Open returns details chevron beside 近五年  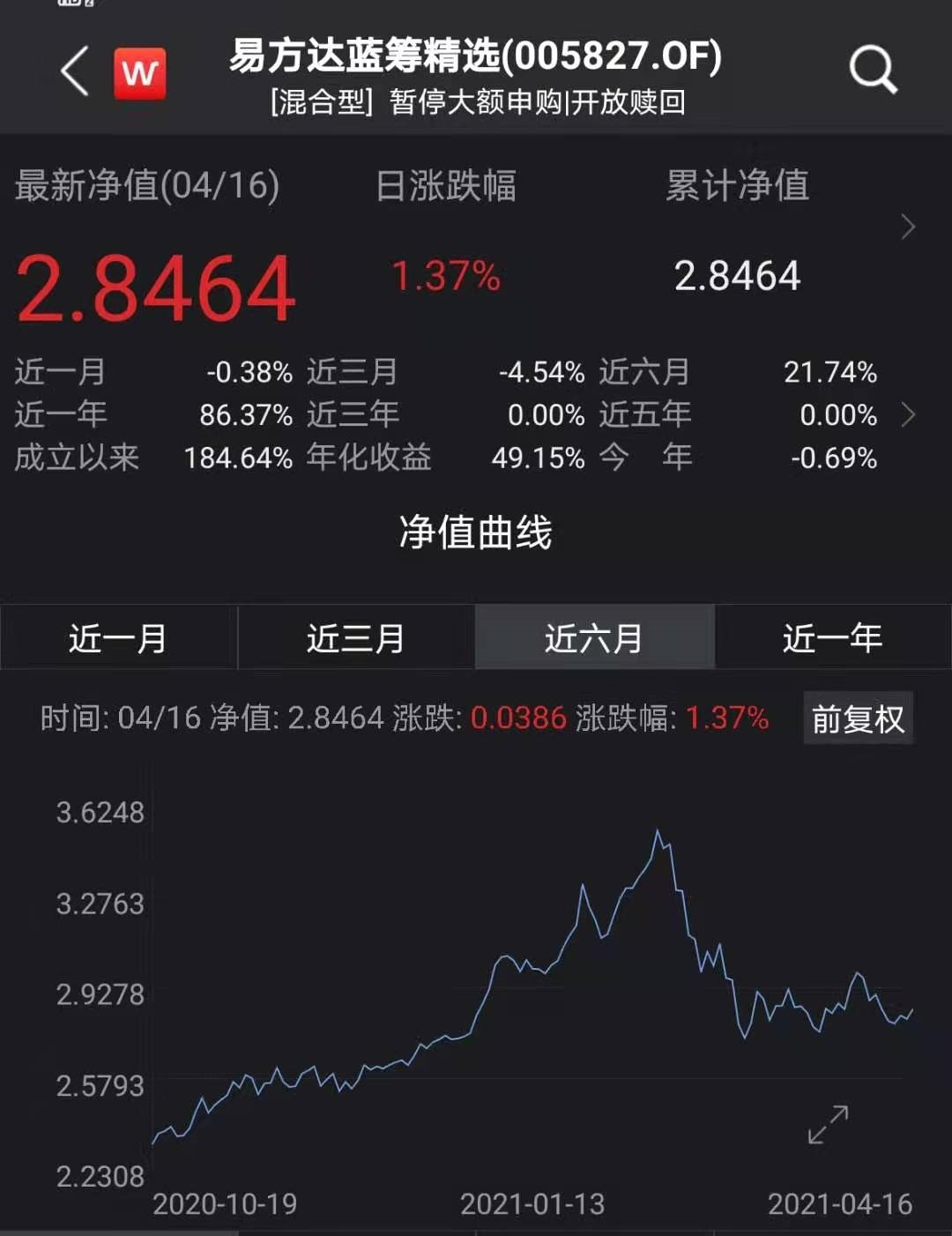click(x=909, y=415)
